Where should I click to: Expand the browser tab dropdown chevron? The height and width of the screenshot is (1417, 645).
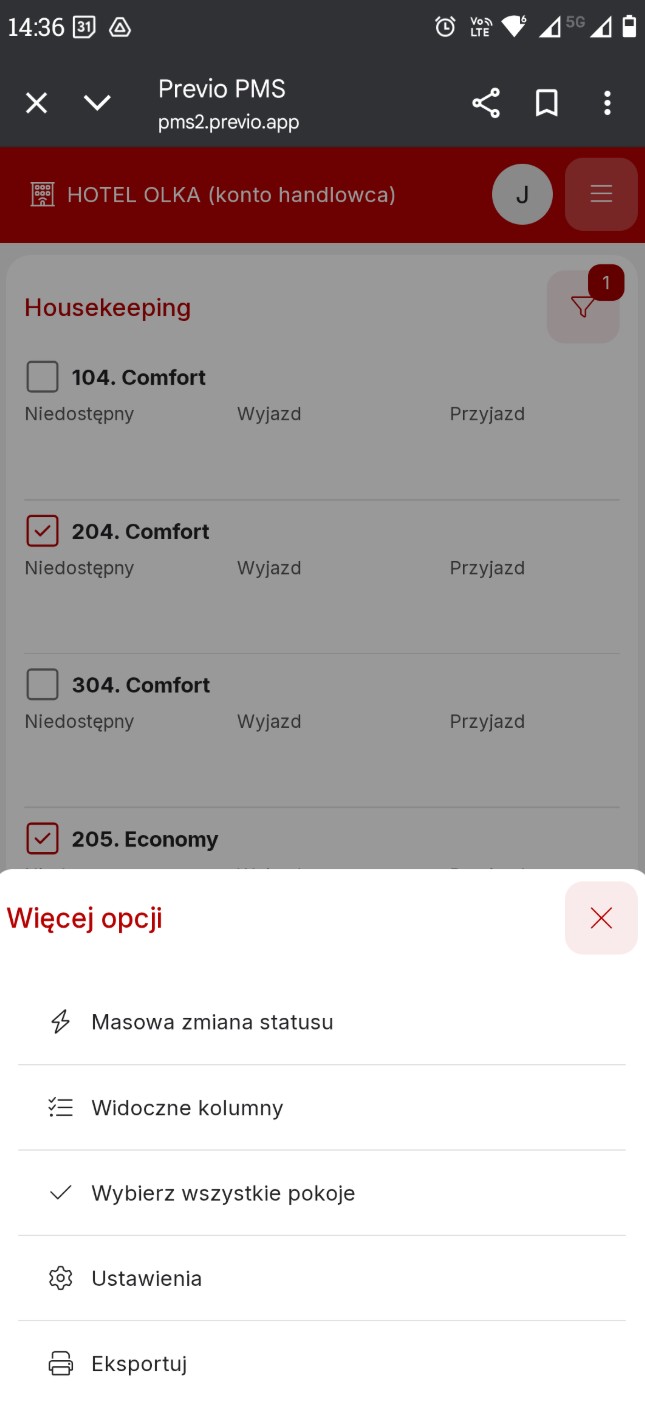97,103
